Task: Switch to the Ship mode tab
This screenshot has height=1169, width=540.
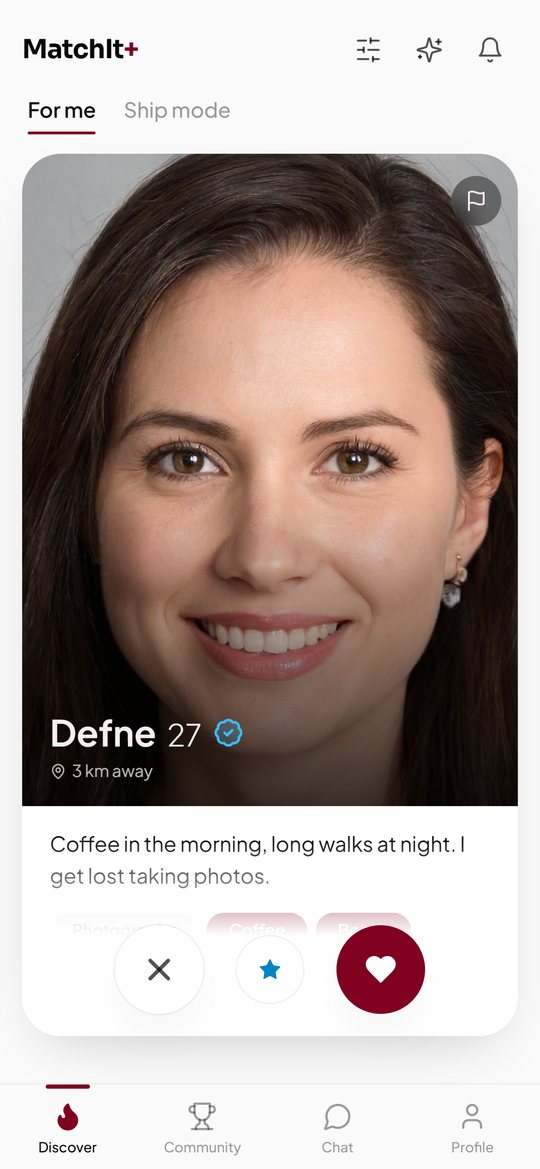Action: (177, 110)
